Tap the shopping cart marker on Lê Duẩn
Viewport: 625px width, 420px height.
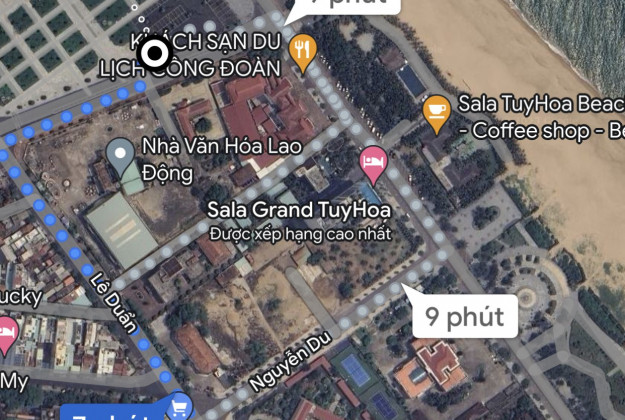click(180, 406)
